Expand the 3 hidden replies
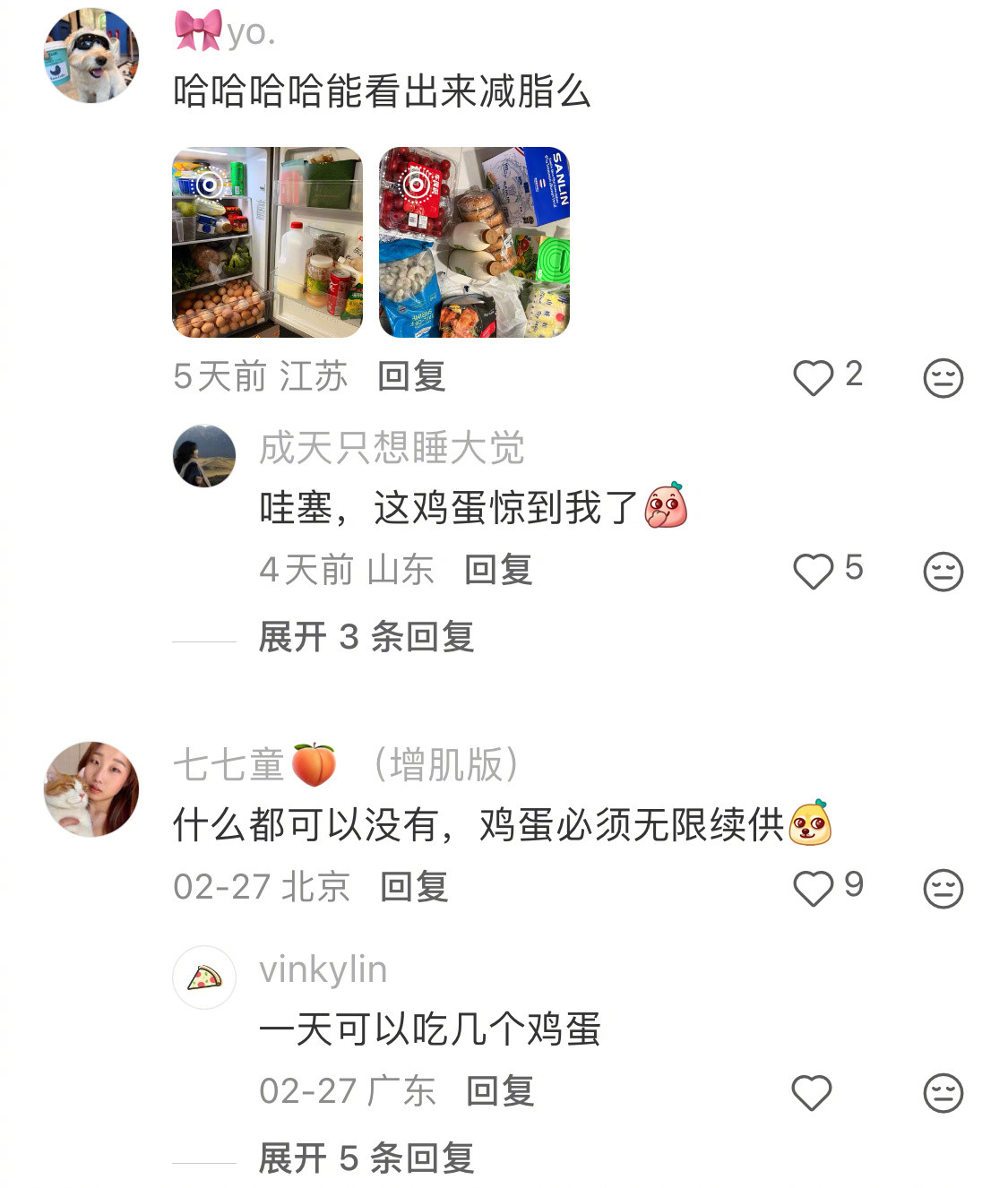 pos(366,639)
